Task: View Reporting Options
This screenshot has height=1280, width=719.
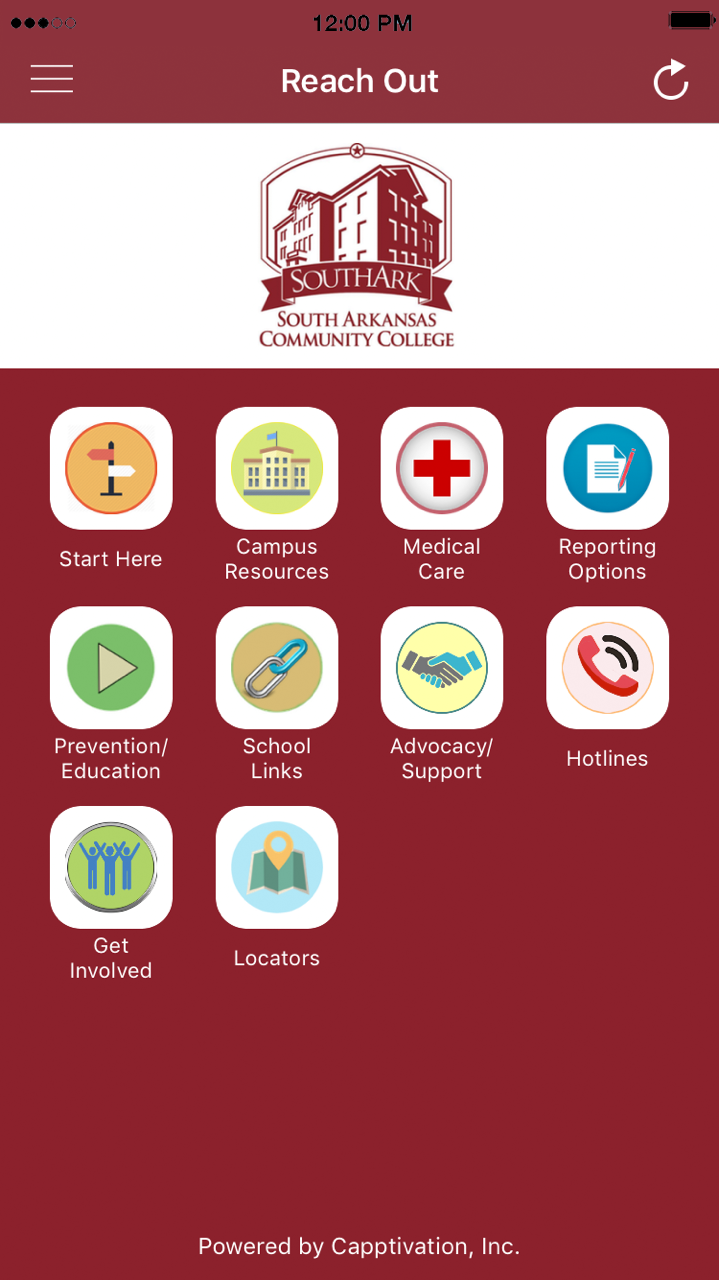Action: click(607, 468)
